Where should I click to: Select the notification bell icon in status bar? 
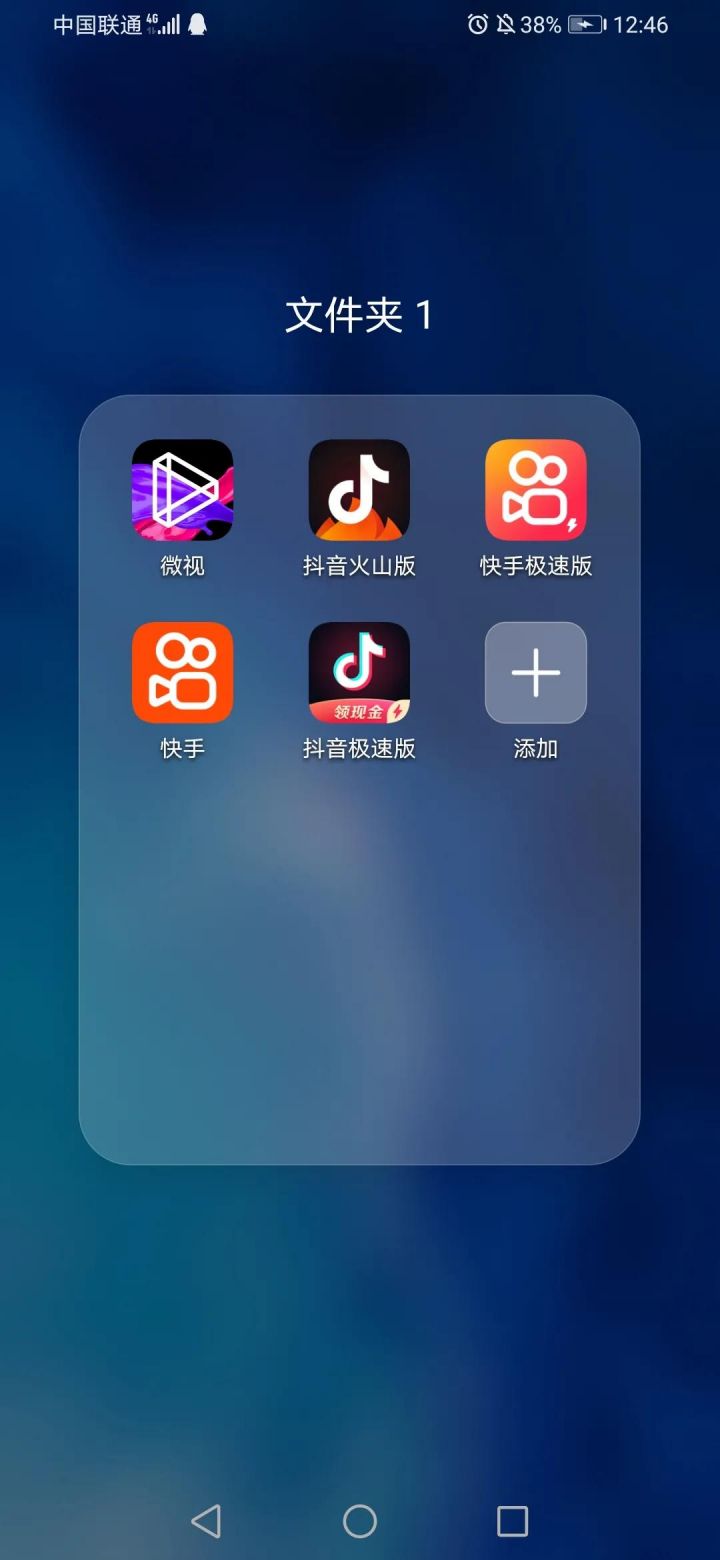tap(196, 24)
